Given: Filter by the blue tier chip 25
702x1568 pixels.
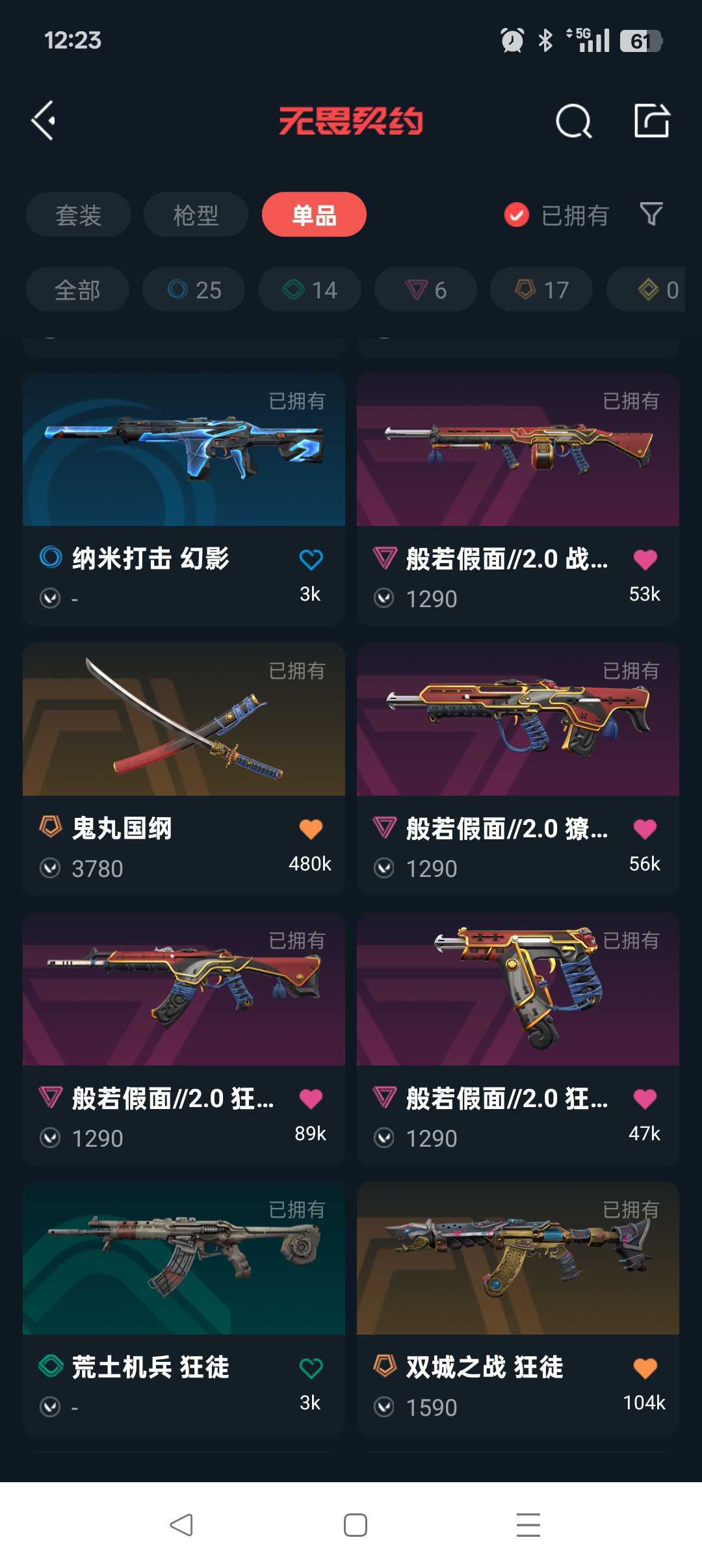Looking at the screenshot, I should [194, 289].
